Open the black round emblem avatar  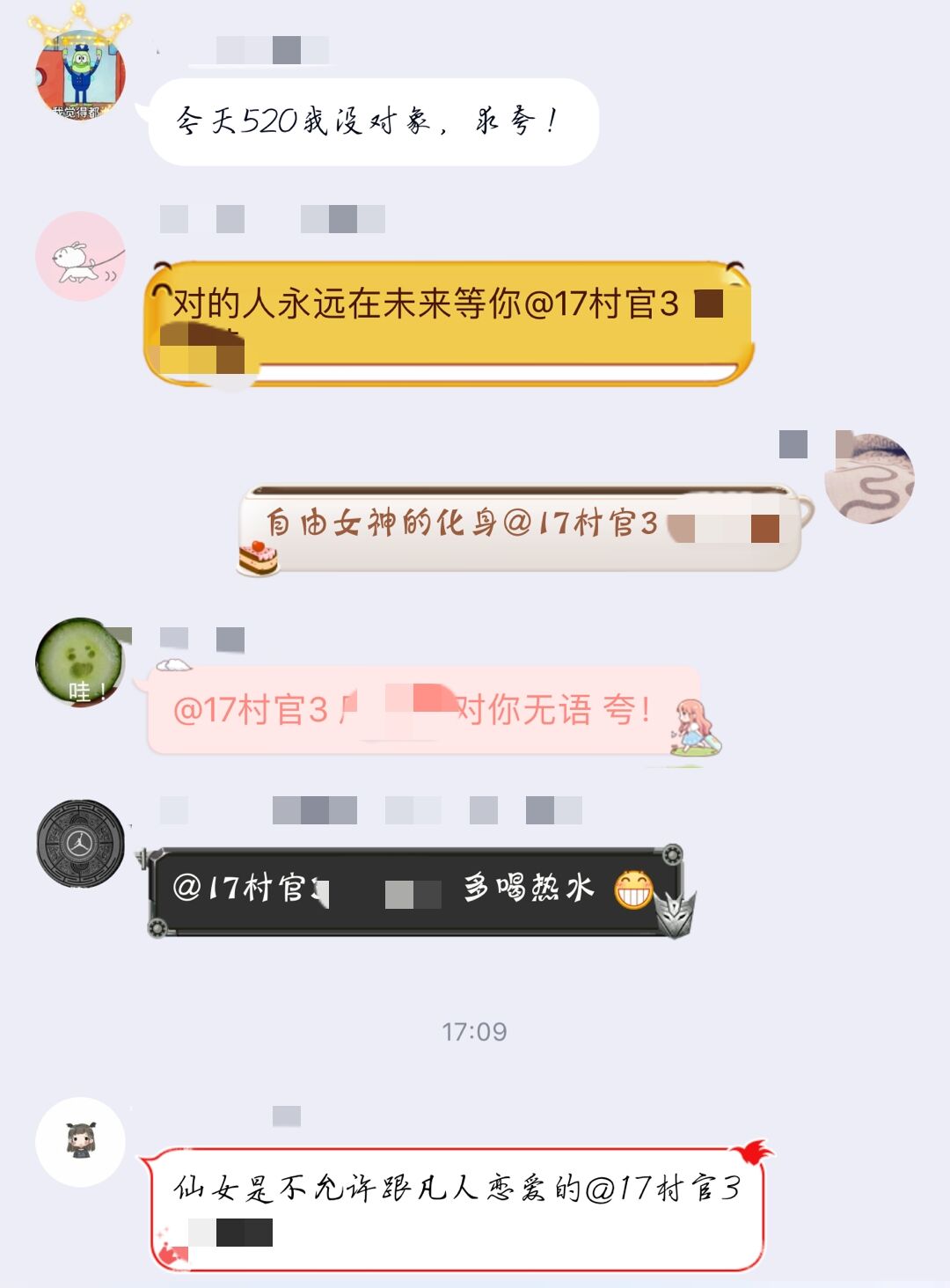click(x=80, y=844)
